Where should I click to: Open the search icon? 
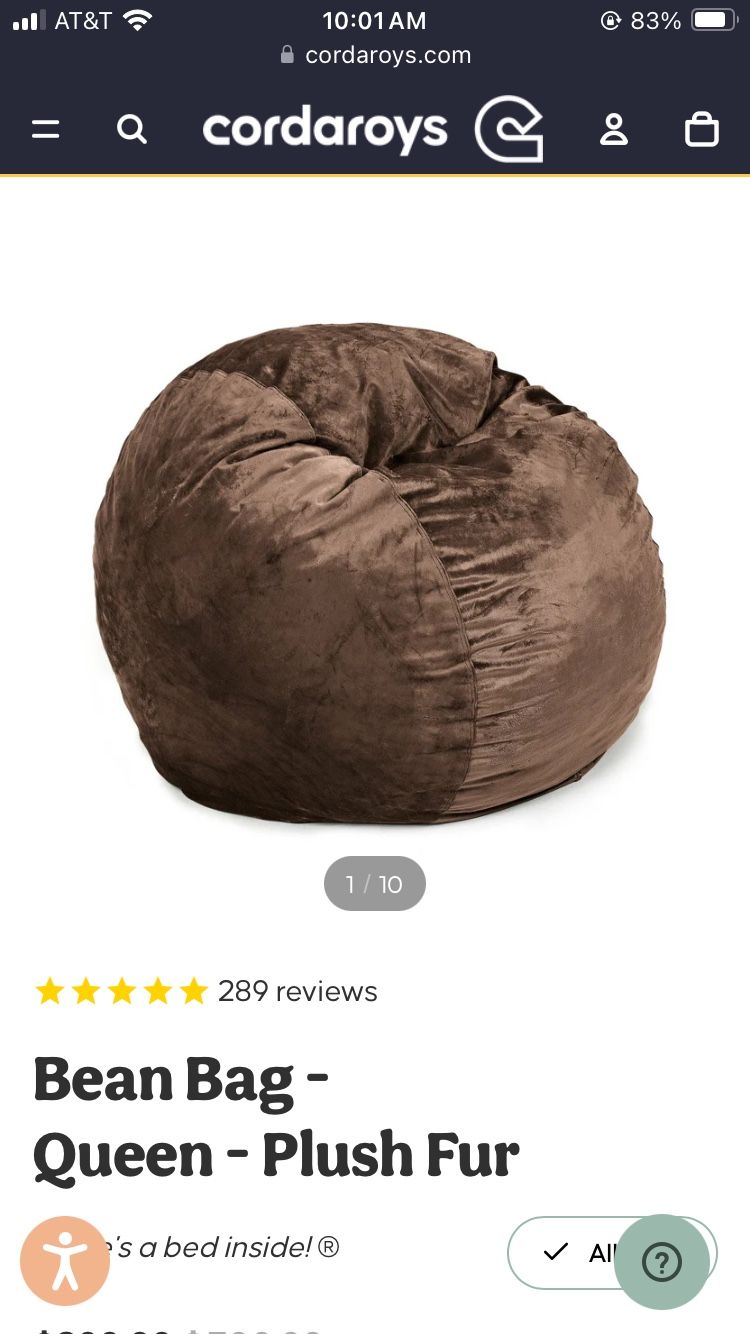coord(133,129)
